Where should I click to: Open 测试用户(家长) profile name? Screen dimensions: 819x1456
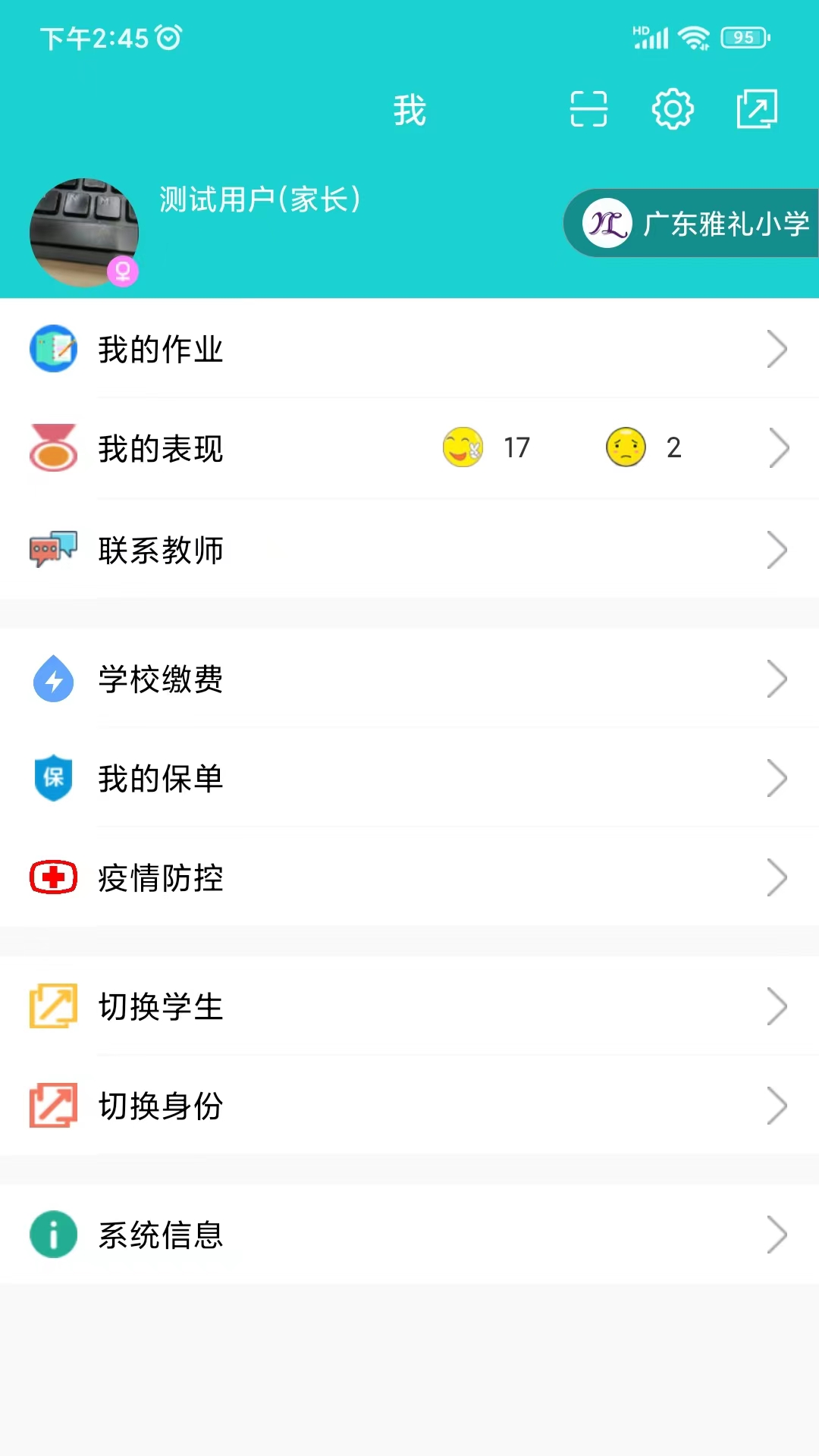259,201
